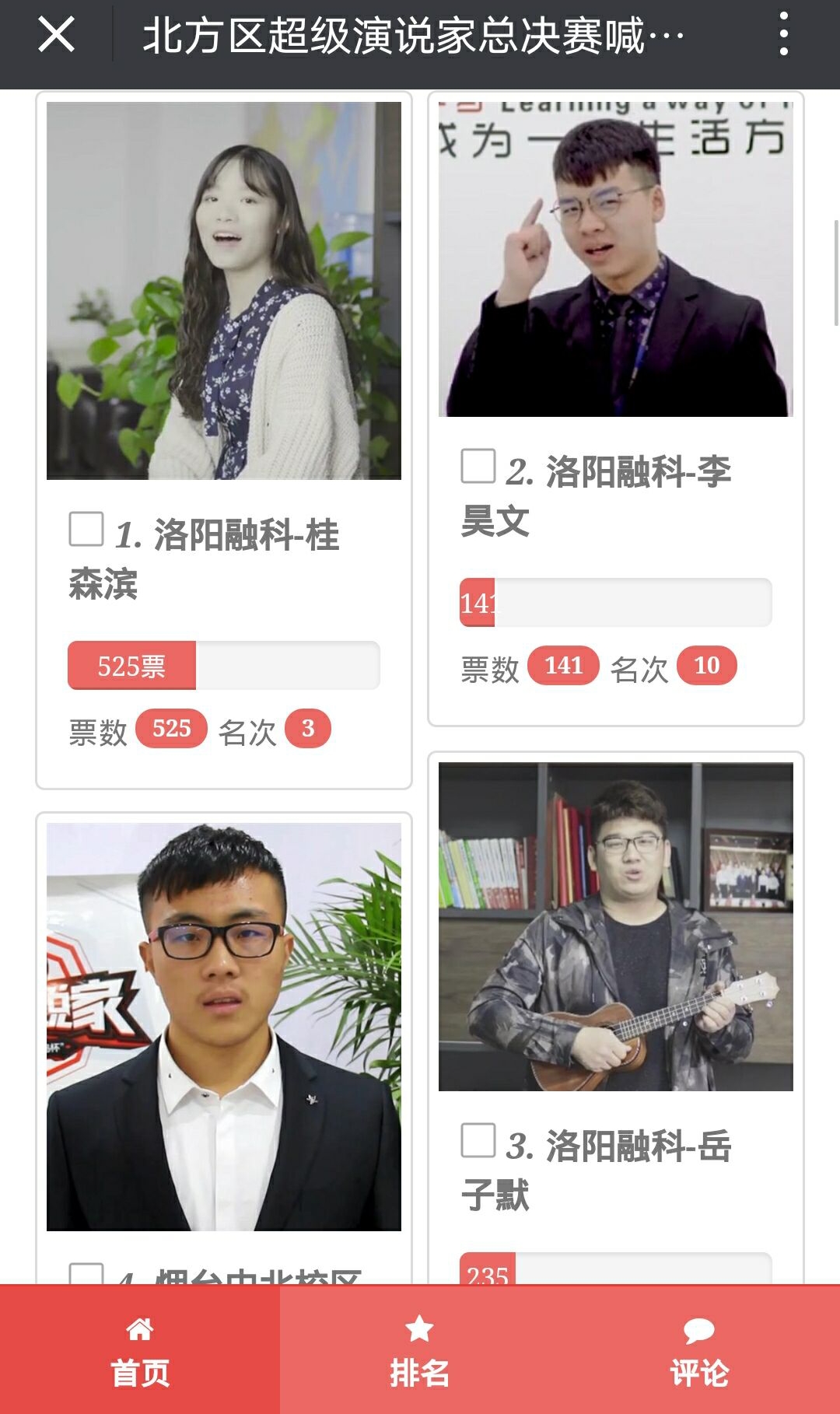This screenshot has height=1414, width=840.
Task: Close the voting webpage
Action: coord(56,35)
